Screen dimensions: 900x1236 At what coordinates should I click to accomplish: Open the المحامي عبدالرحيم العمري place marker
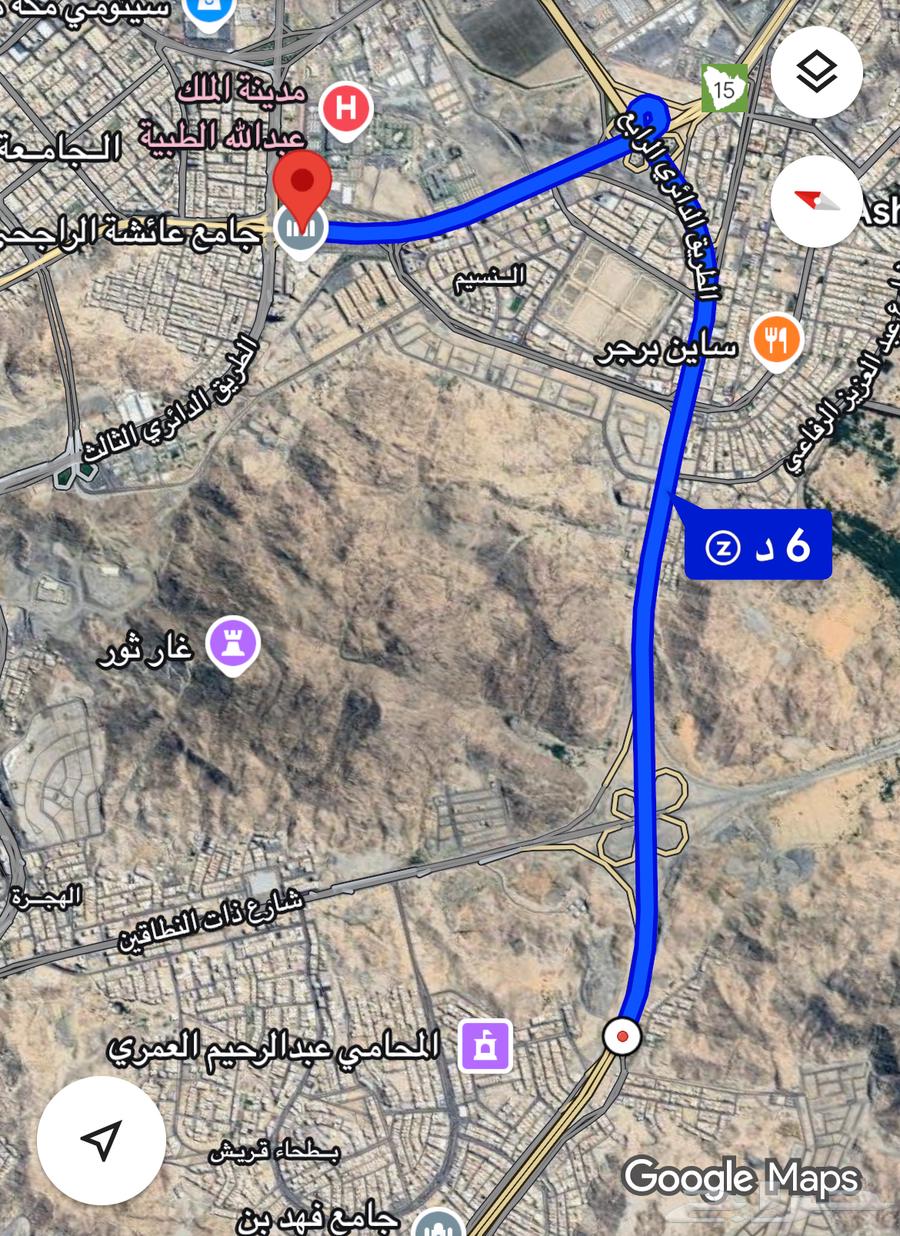tap(486, 1046)
